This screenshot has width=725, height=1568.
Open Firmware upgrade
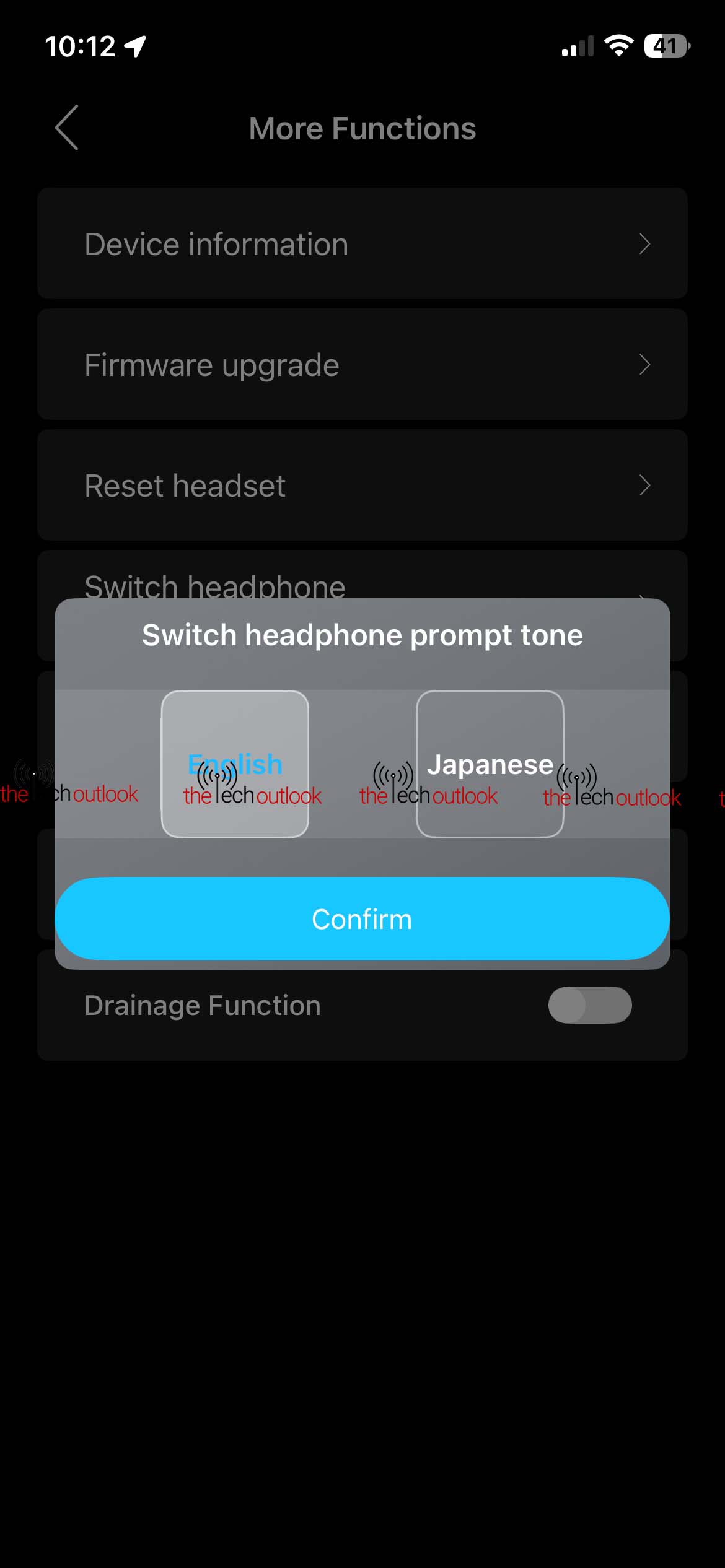362,365
